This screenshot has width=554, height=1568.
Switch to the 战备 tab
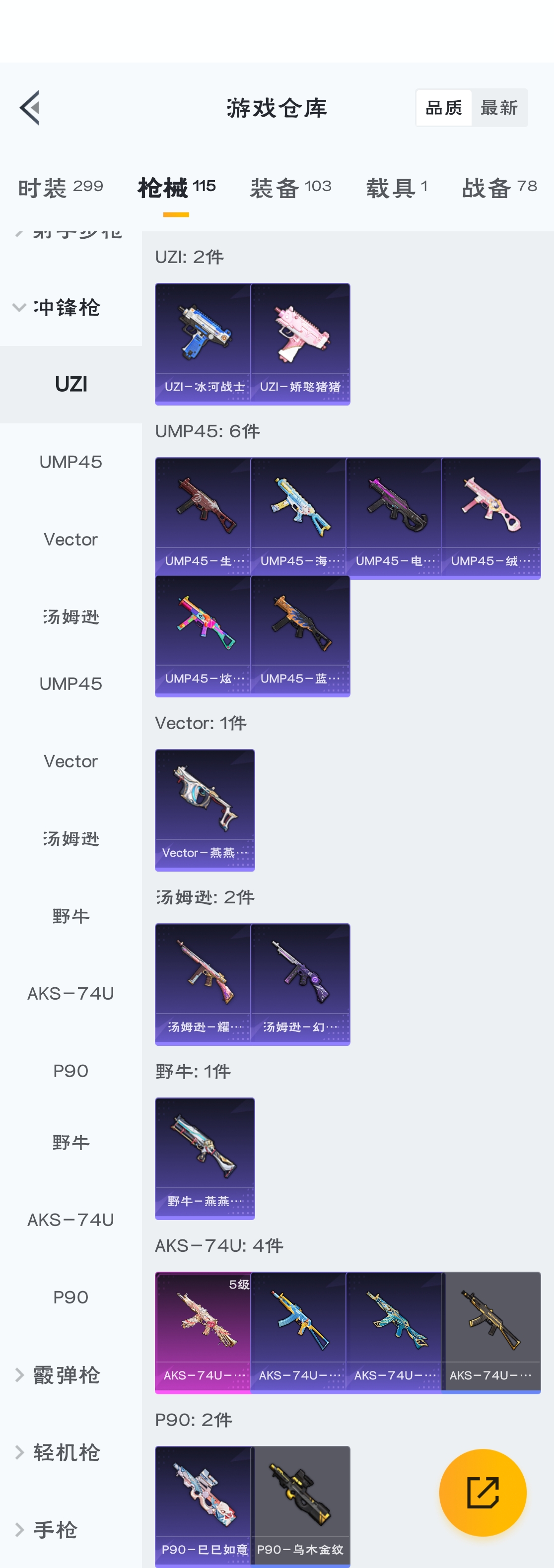click(x=499, y=188)
